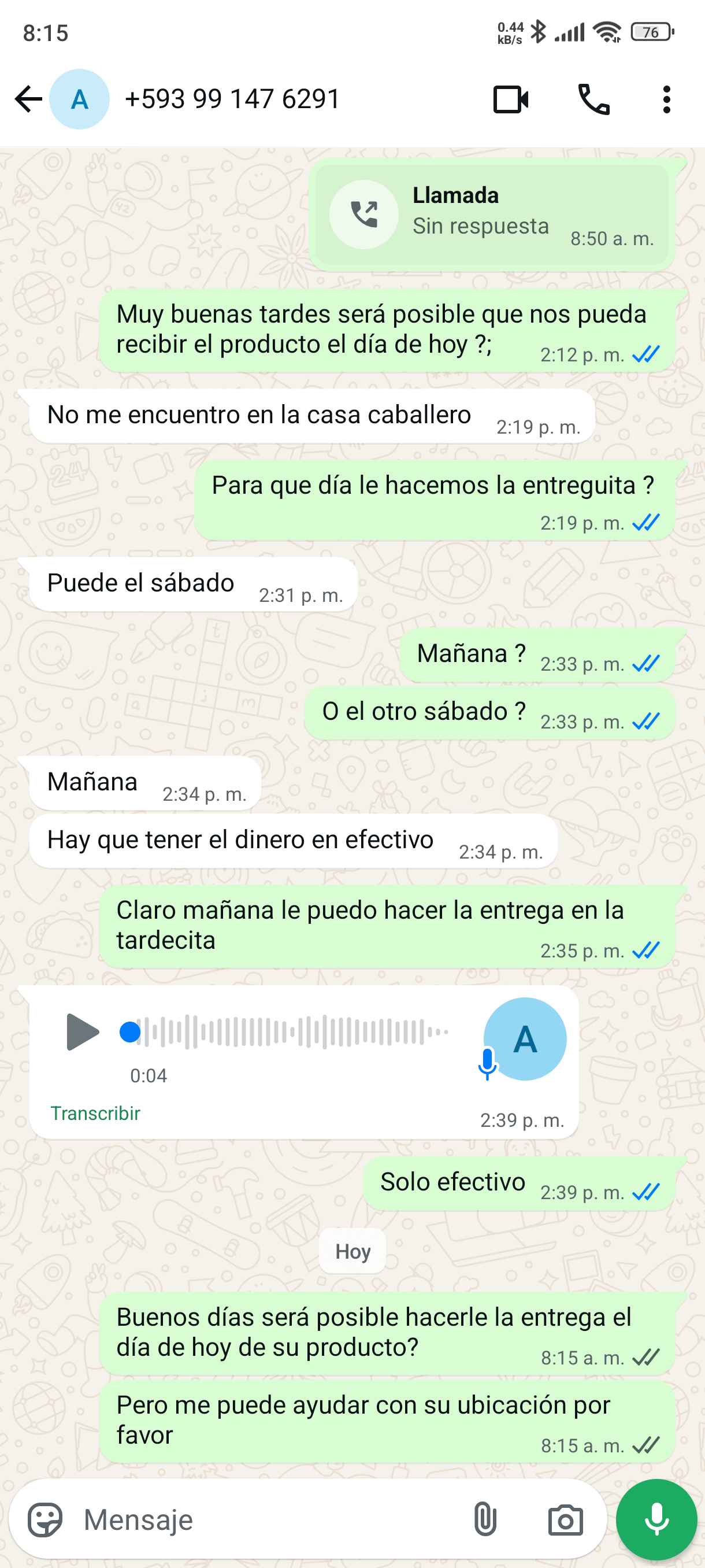The width and height of the screenshot is (705, 1568).
Task: Start a voice call
Action: pyautogui.click(x=593, y=99)
